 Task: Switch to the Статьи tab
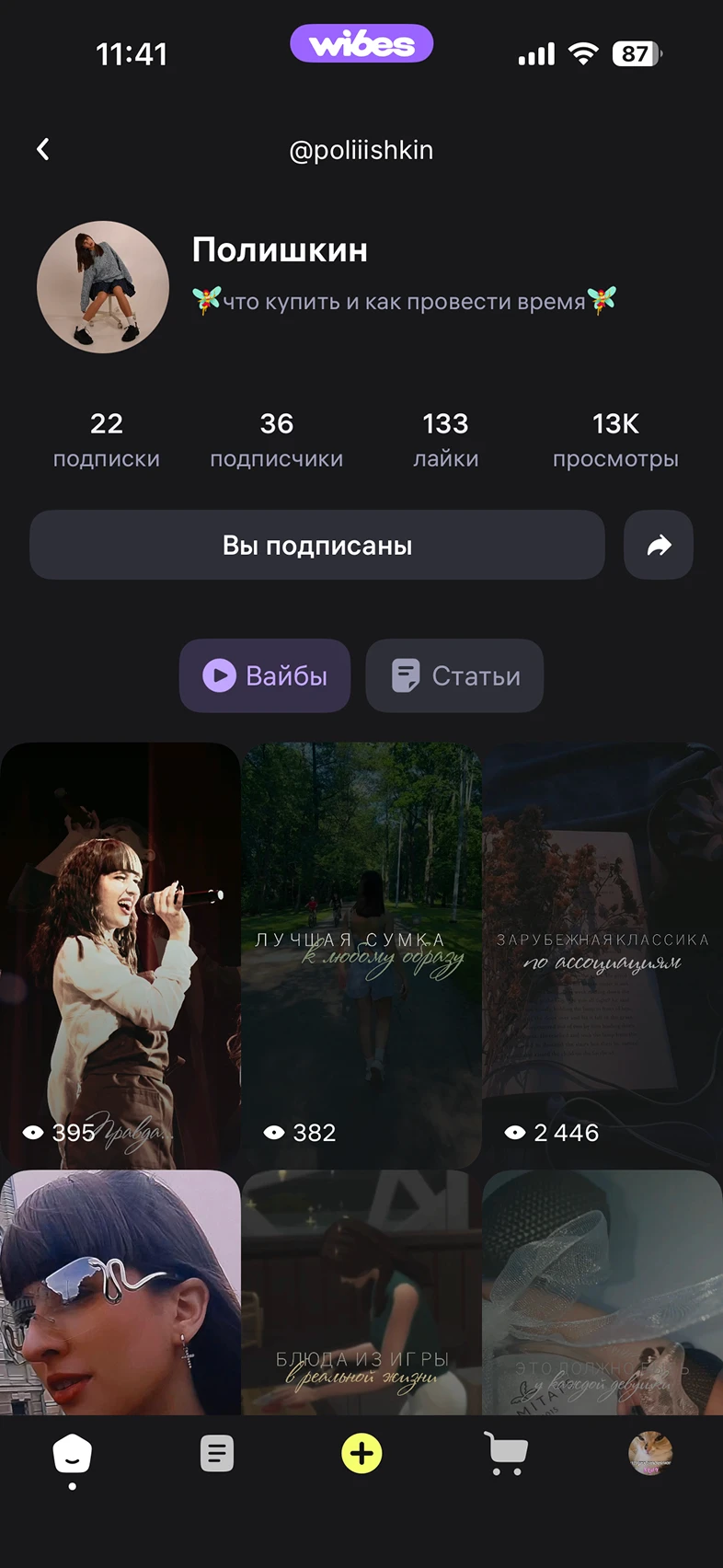pos(454,676)
